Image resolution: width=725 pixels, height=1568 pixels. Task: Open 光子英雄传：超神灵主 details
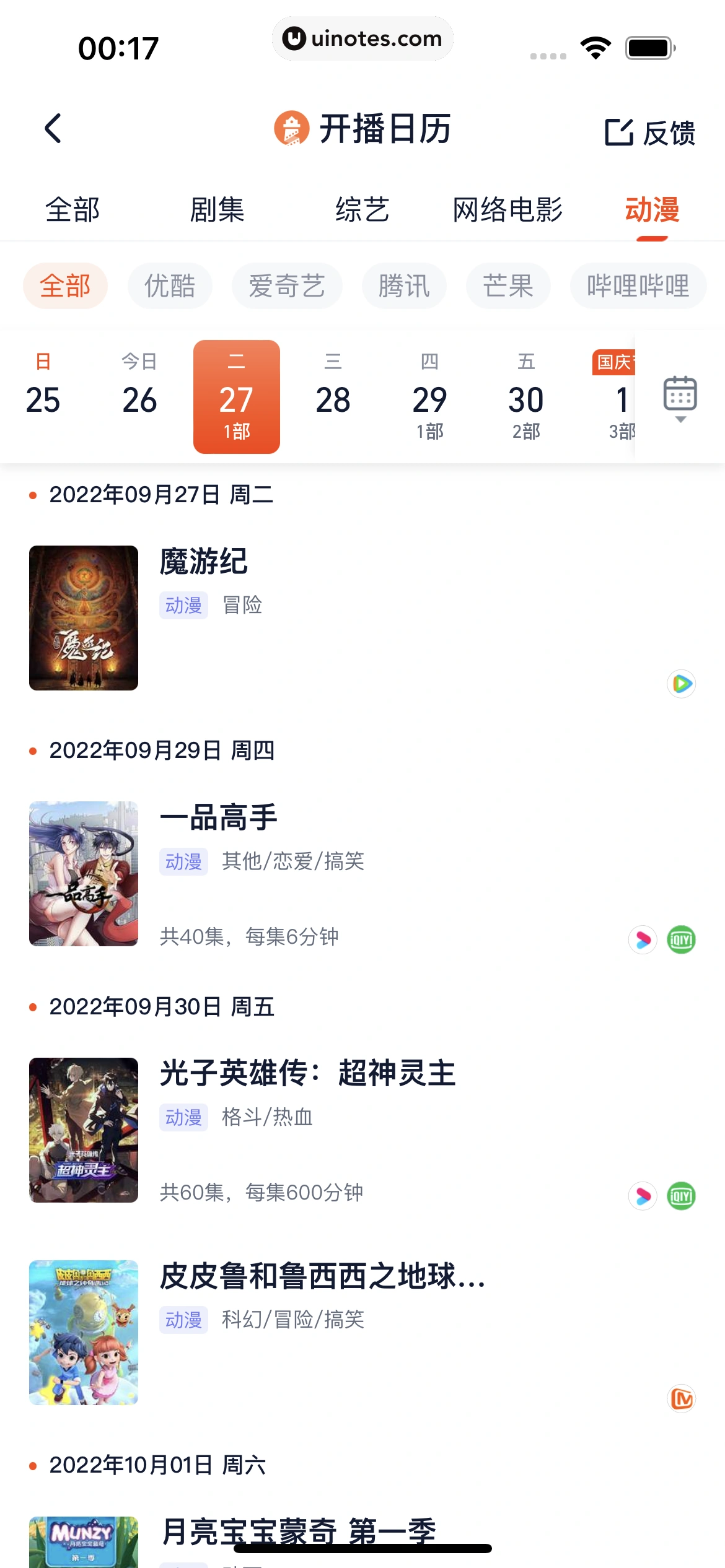click(307, 1074)
